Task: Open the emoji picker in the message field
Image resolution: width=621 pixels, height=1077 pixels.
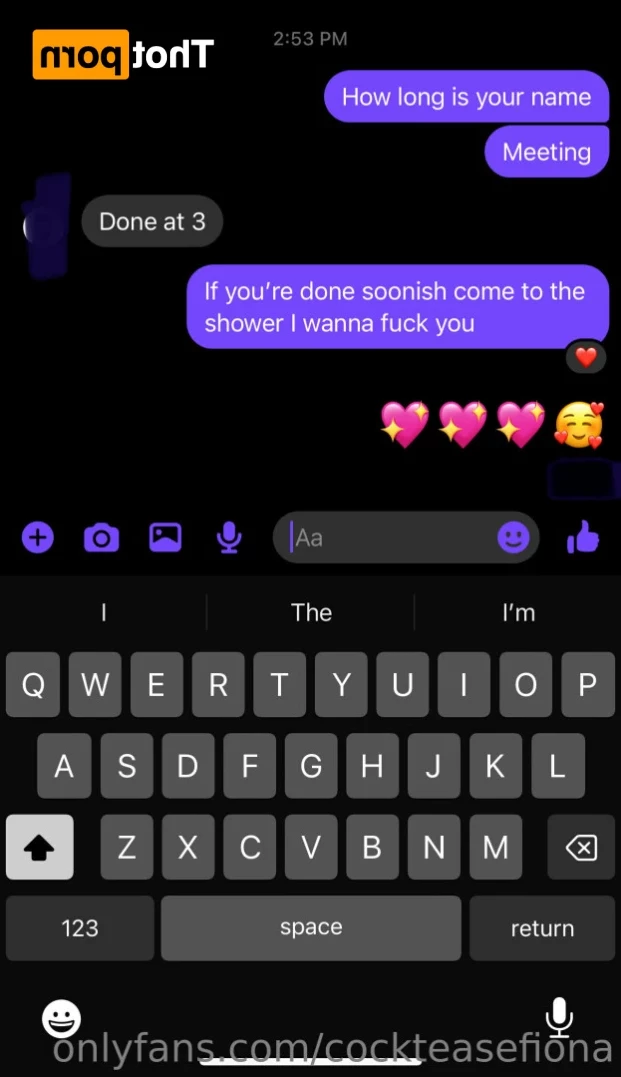Action: 513,538
